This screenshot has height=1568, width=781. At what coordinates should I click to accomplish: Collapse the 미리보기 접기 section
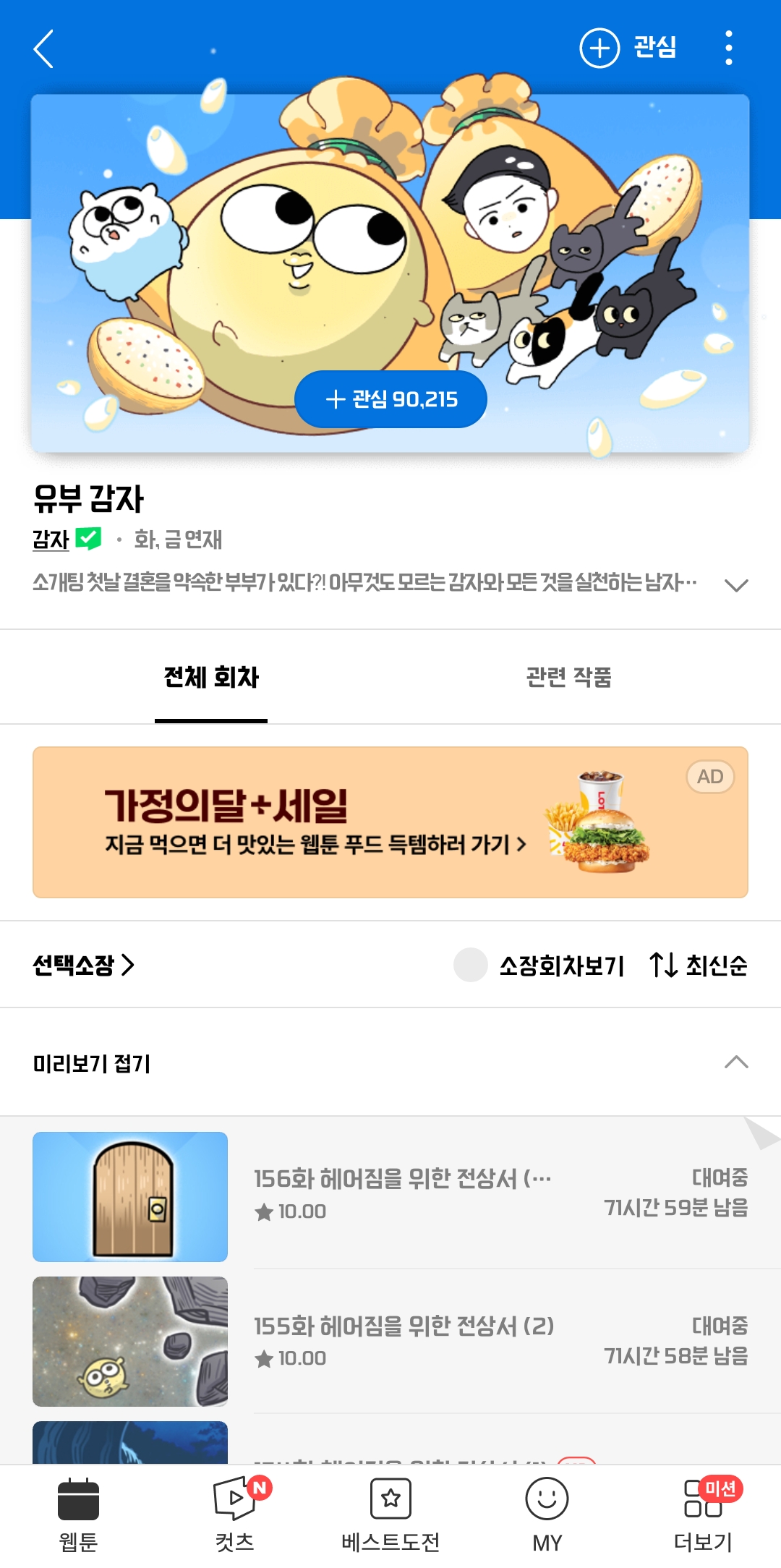pyautogui.click(x=390, y=1063)
